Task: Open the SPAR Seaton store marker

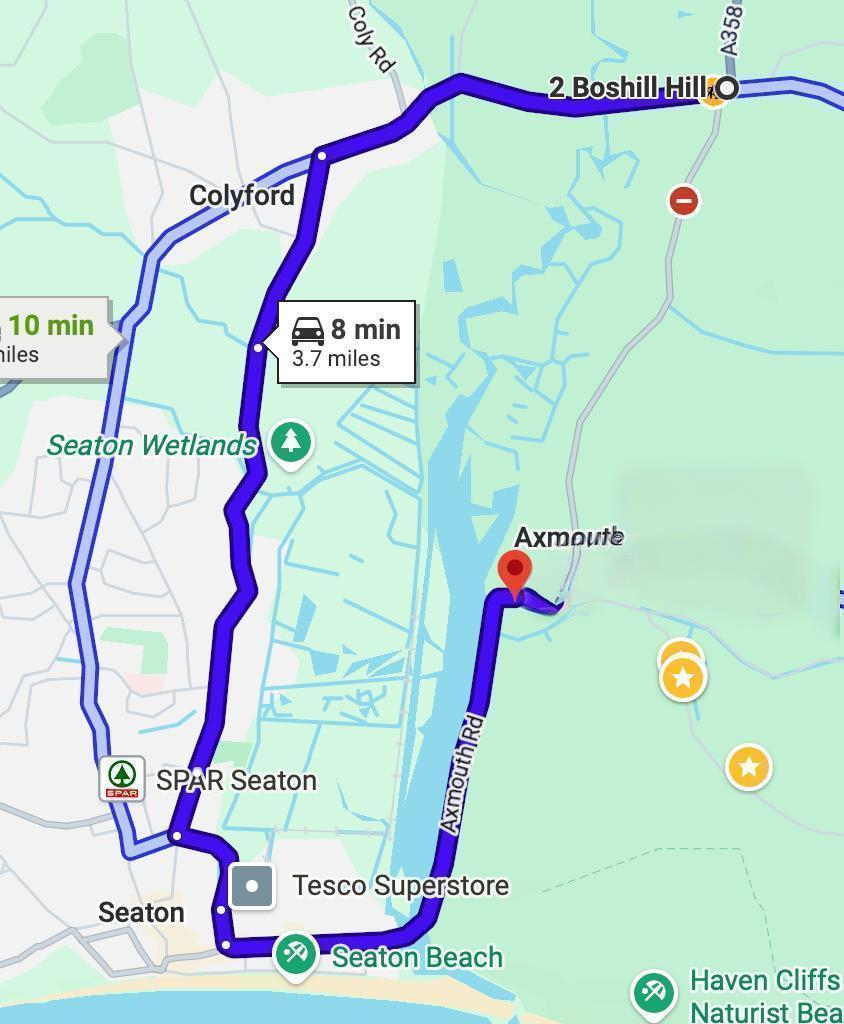Action: (x=122, y=779)
